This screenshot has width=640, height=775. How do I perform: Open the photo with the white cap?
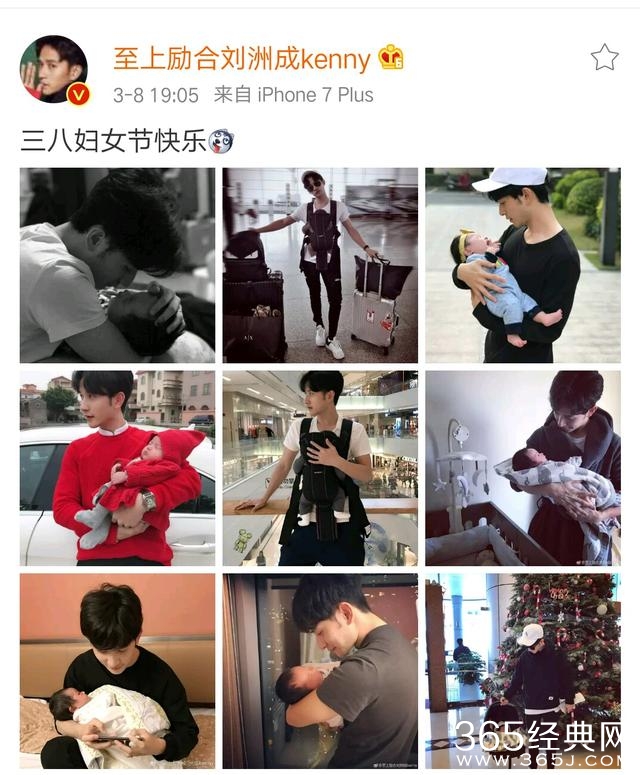522,265
